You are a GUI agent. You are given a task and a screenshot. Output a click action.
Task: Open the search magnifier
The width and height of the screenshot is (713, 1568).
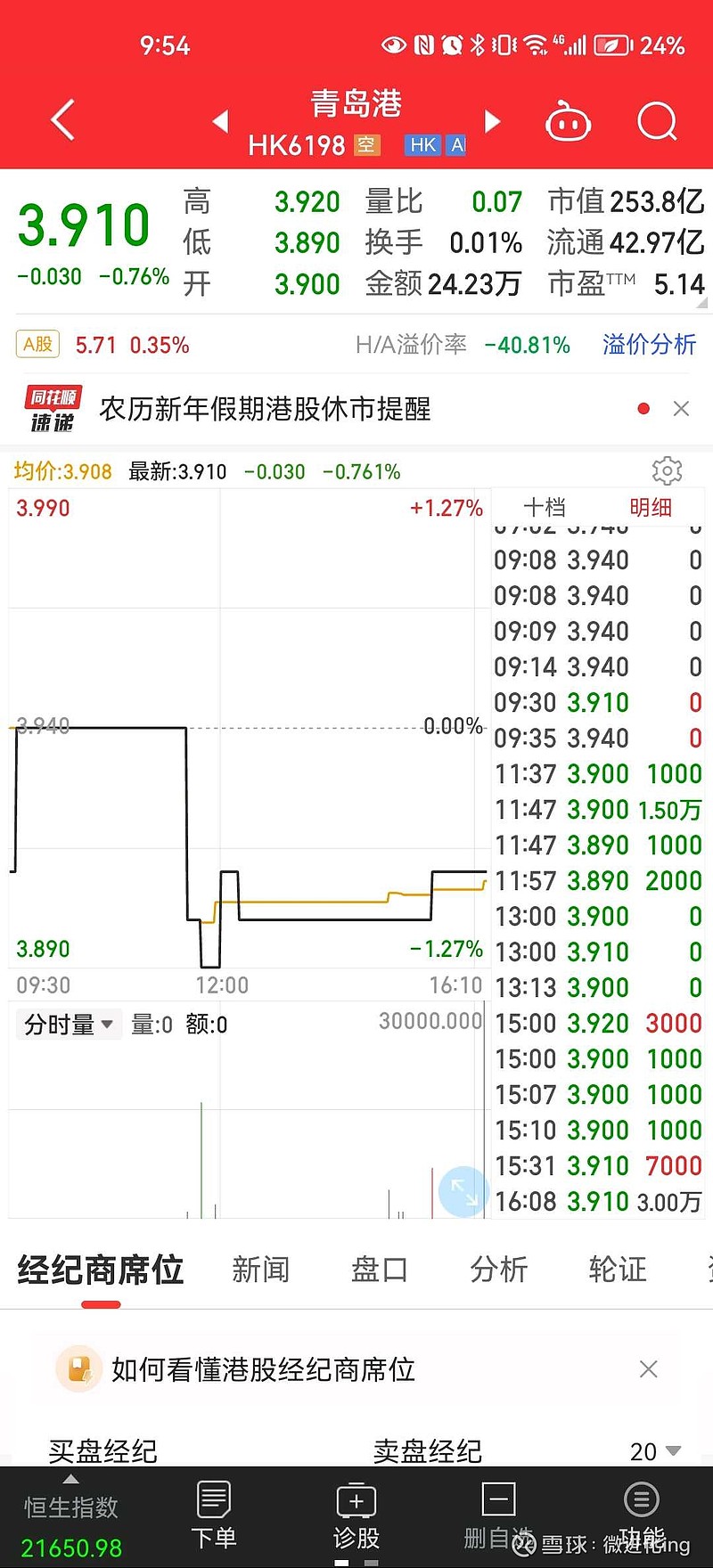[658, 121]
